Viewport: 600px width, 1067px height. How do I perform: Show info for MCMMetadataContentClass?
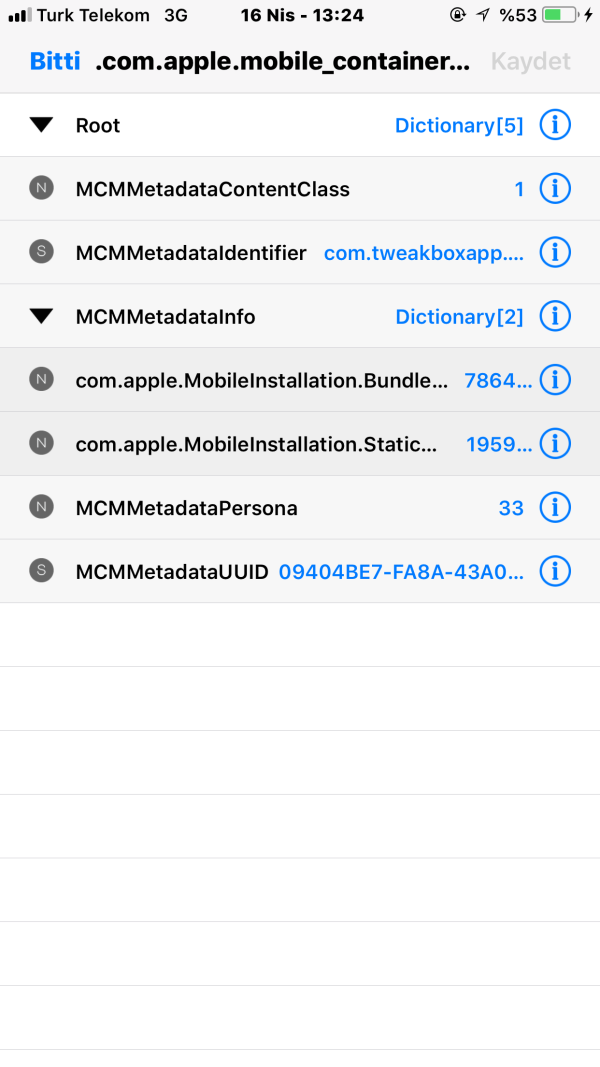555,189
